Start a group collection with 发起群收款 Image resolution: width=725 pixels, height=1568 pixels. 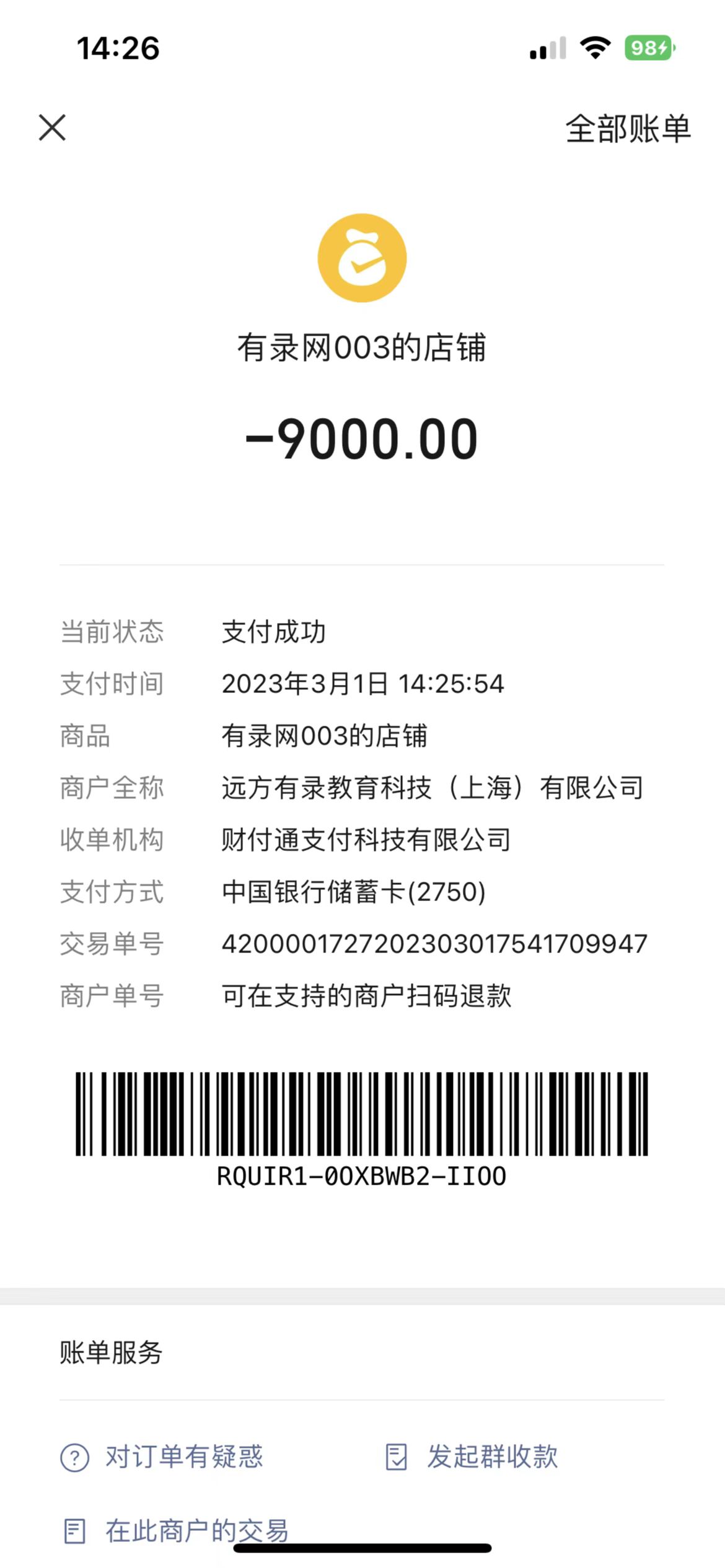472,1457
